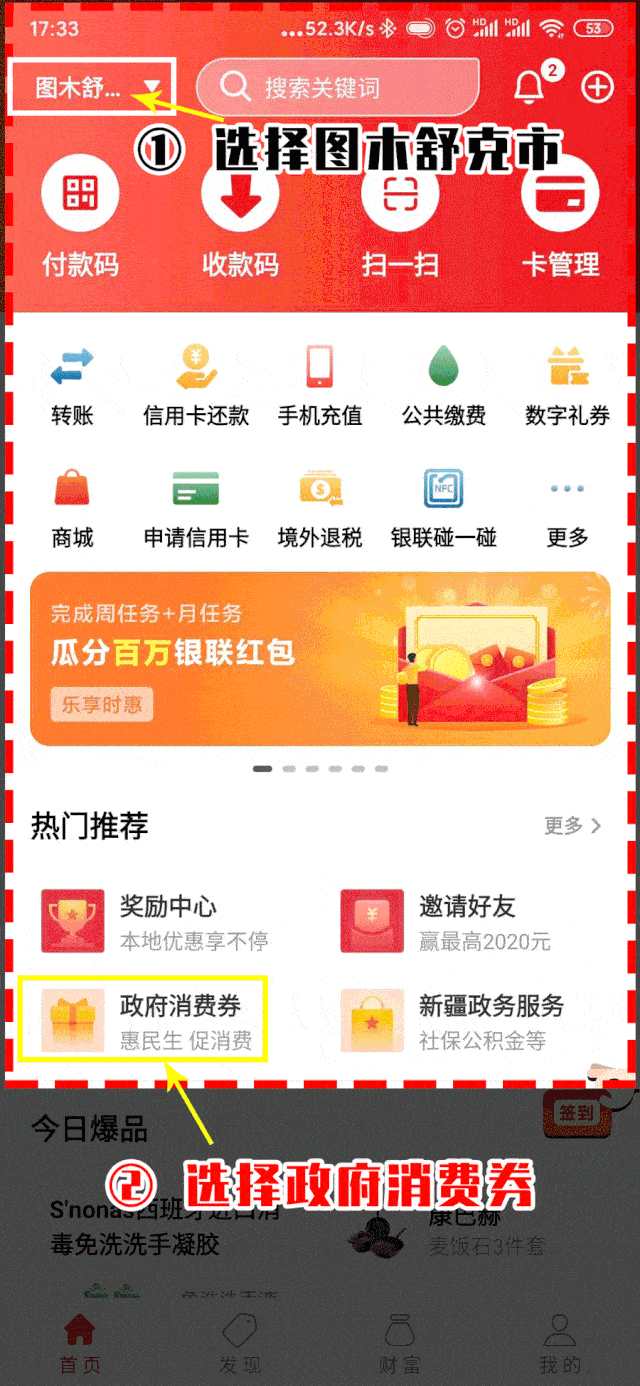Open the notifications bell
Image resolution: width=640 pixels, height=1386 pixels.
click(529, 88)
